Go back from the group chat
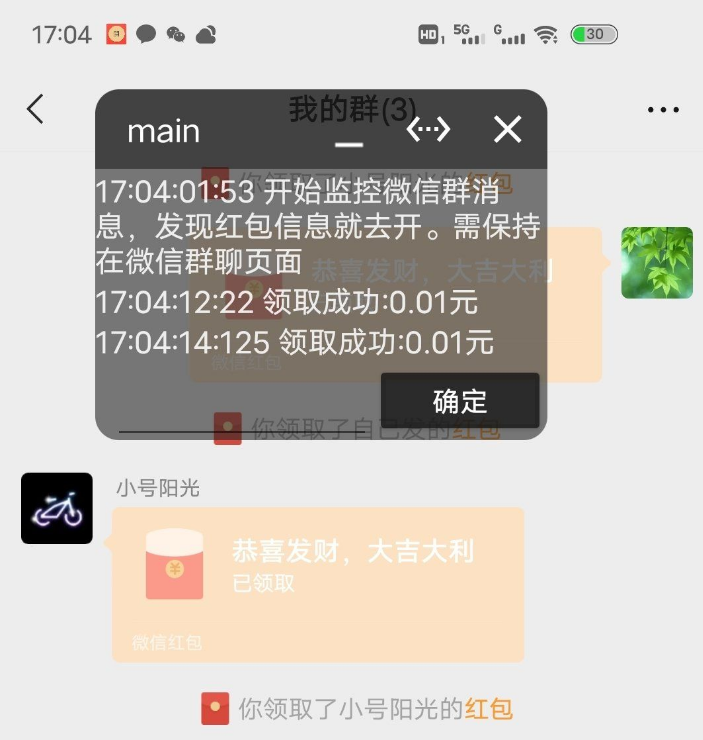Viewport: 703px width, 740px height. (36, 109)
